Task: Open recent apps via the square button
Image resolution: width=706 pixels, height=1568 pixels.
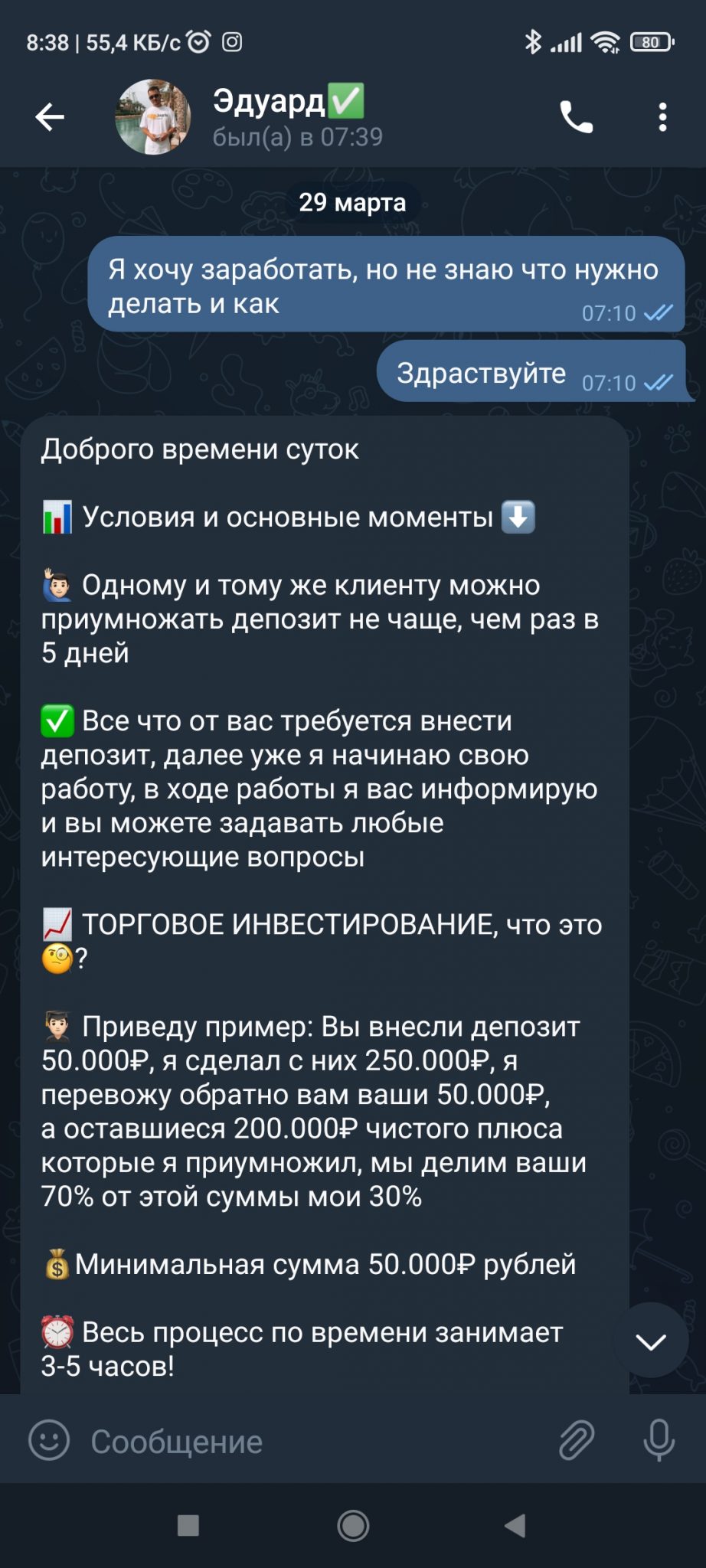Action: 188,1525
